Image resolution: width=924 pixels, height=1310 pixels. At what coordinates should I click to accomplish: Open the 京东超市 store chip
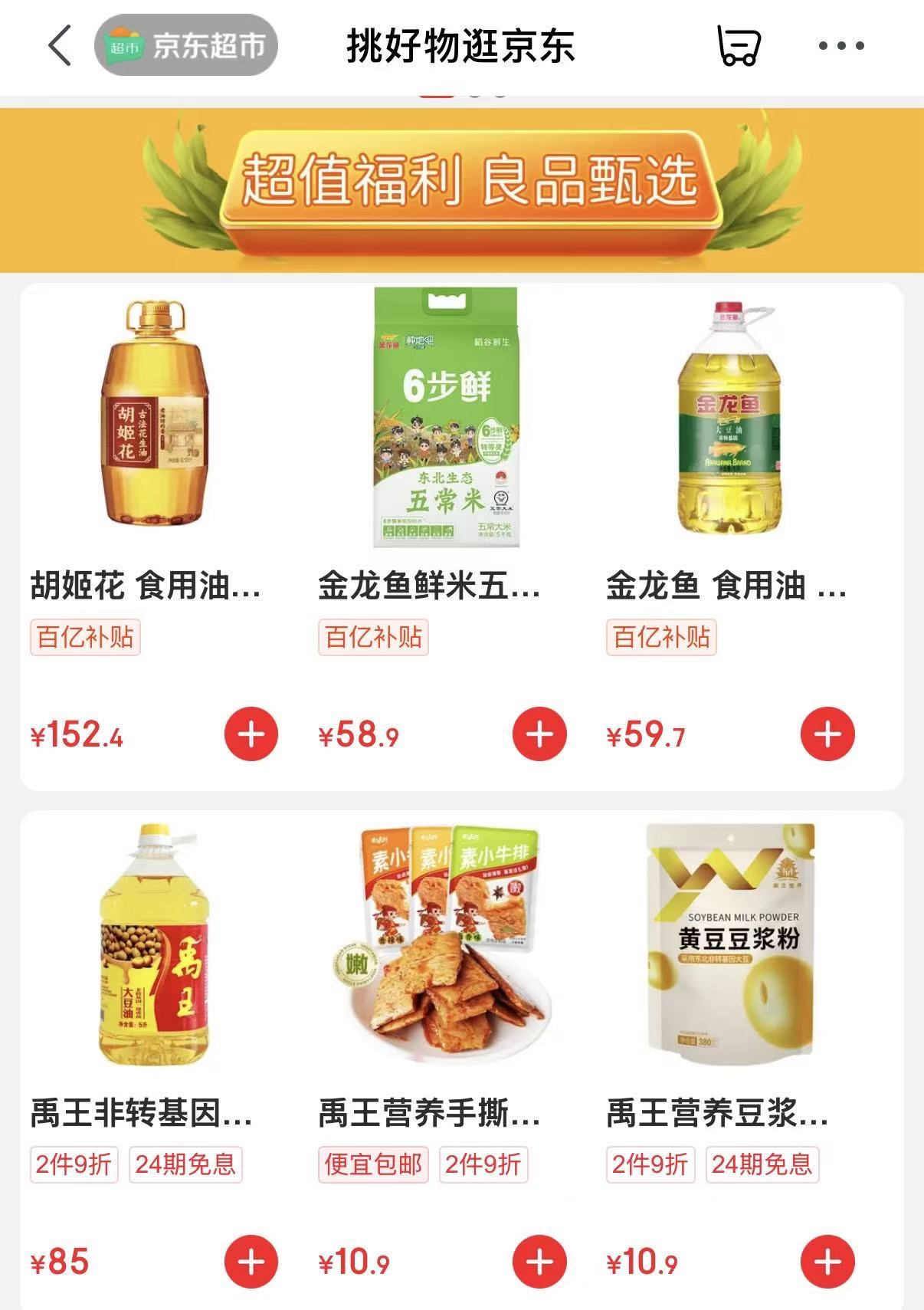(186, 45)
